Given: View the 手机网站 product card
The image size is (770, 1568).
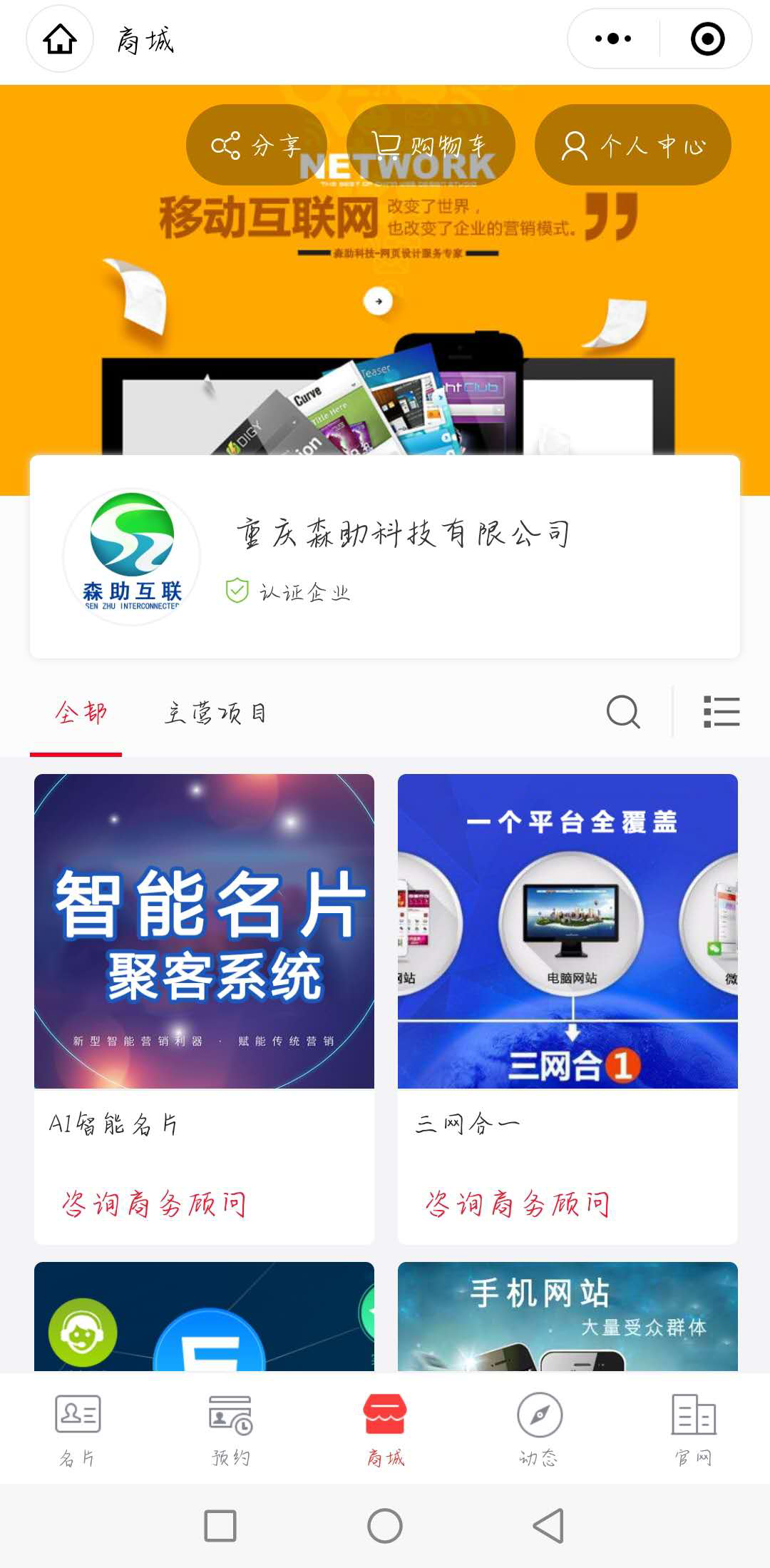Looking at the screenshot, I should point(568,1316).
